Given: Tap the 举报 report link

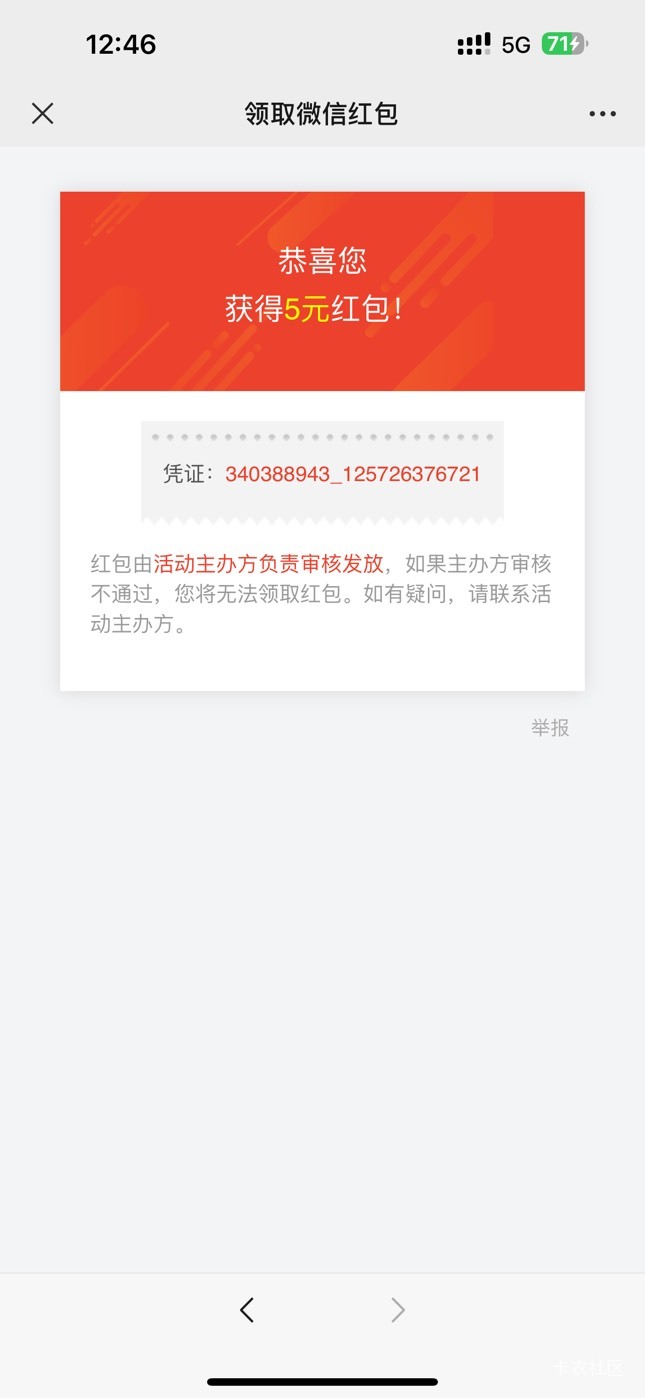Looking at the screenshot, I should click(x=550, y=728).
